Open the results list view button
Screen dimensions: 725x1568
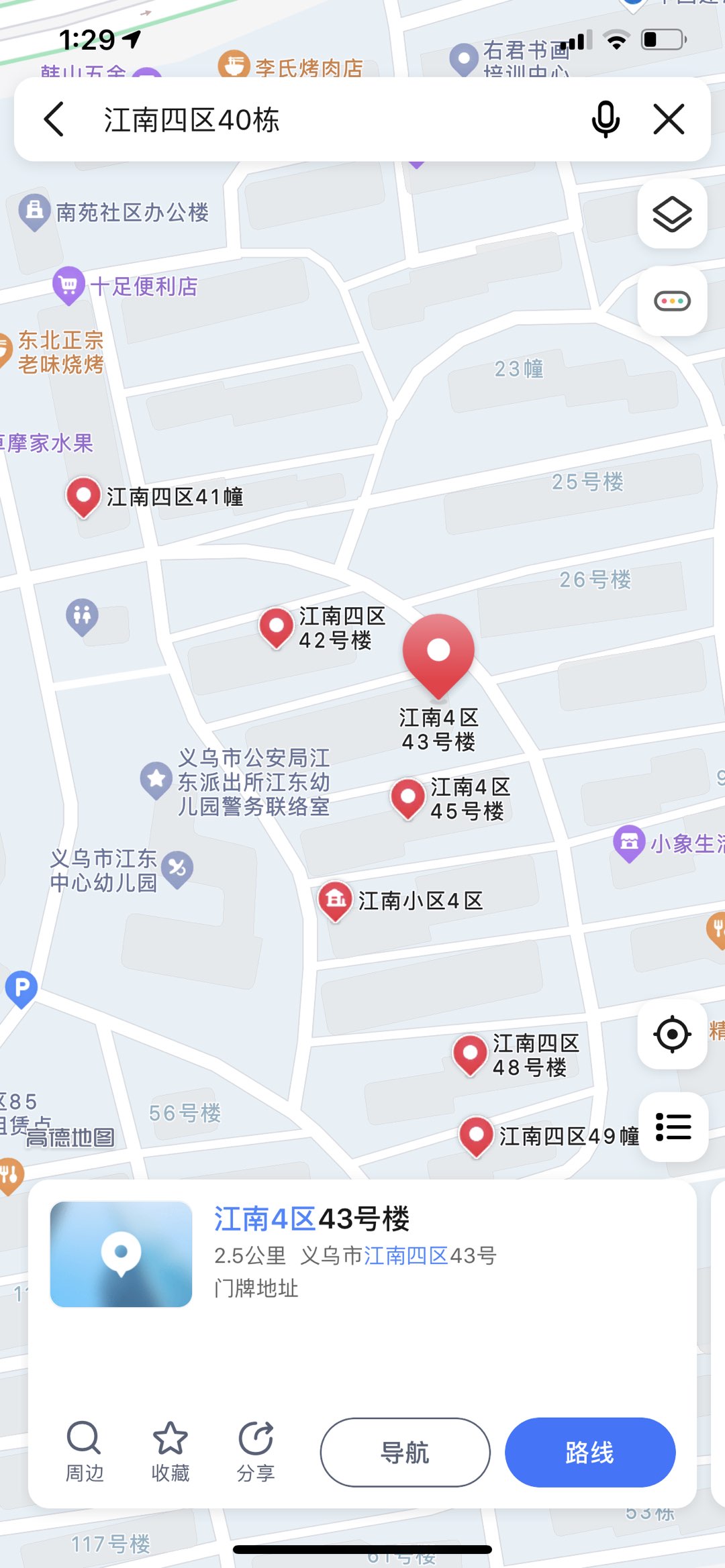pyautogui.click(x=673, y=1127)
